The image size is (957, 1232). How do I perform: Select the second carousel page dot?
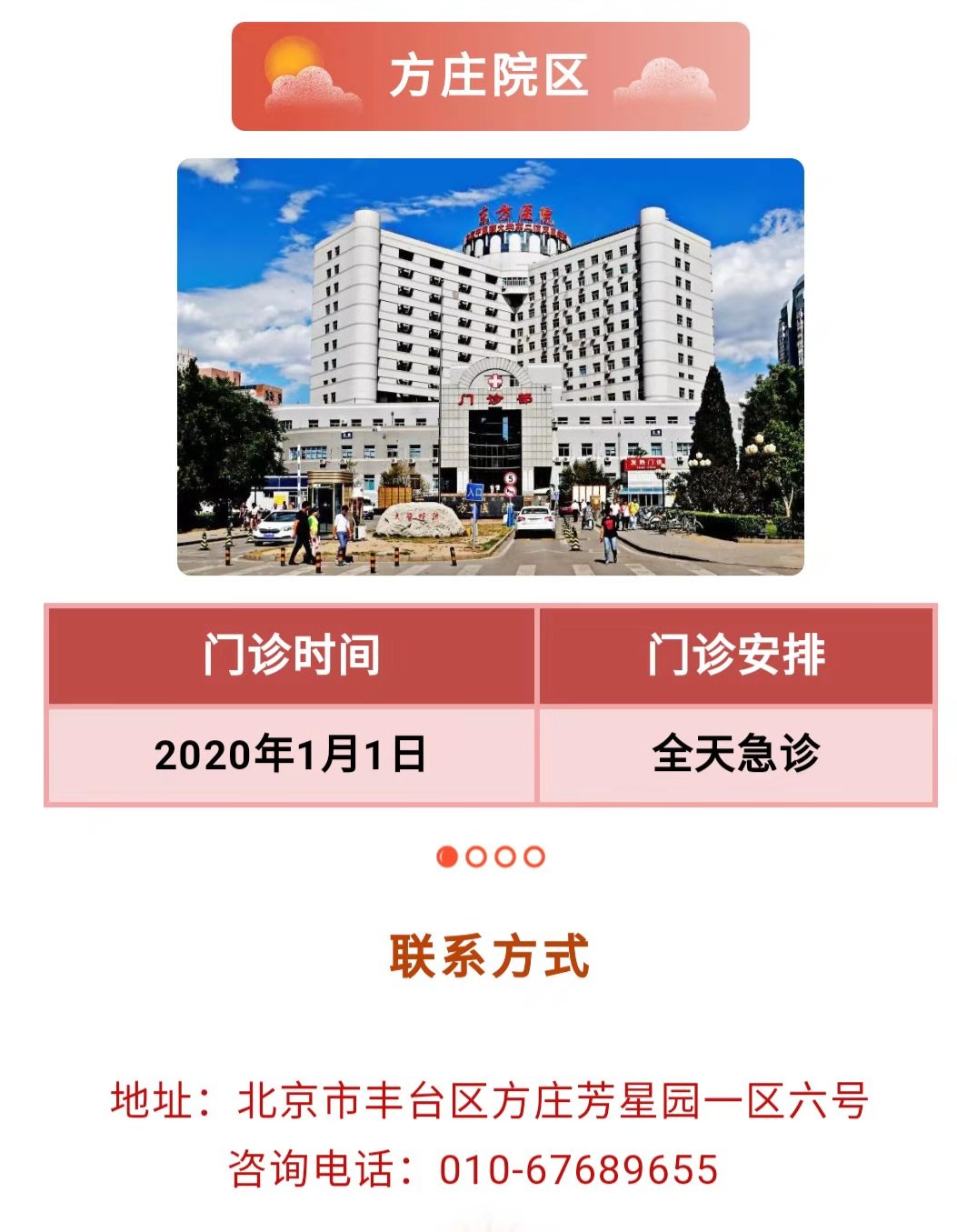point(476,856)
